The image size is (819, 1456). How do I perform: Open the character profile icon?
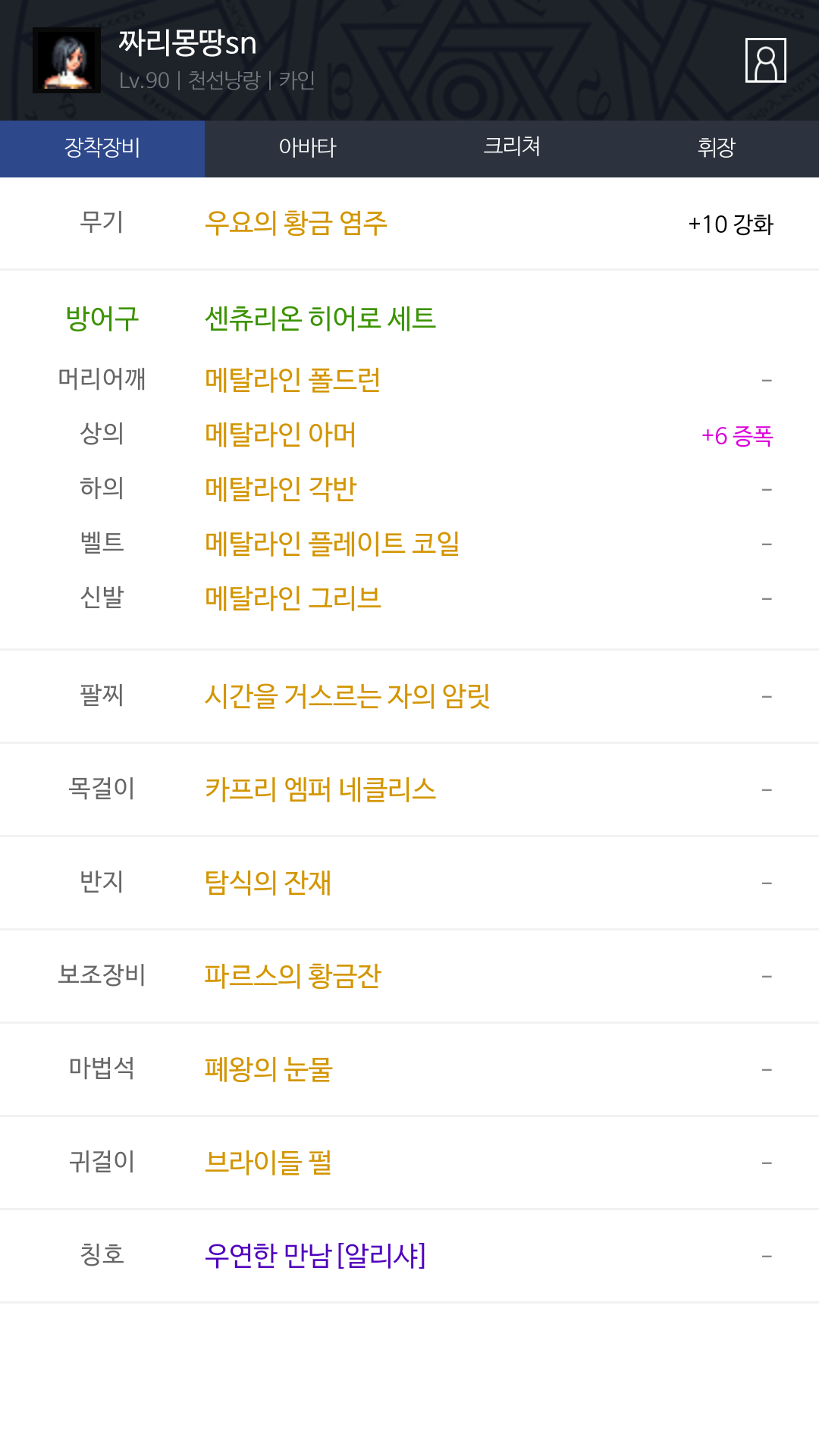click(x=765, y=60)
